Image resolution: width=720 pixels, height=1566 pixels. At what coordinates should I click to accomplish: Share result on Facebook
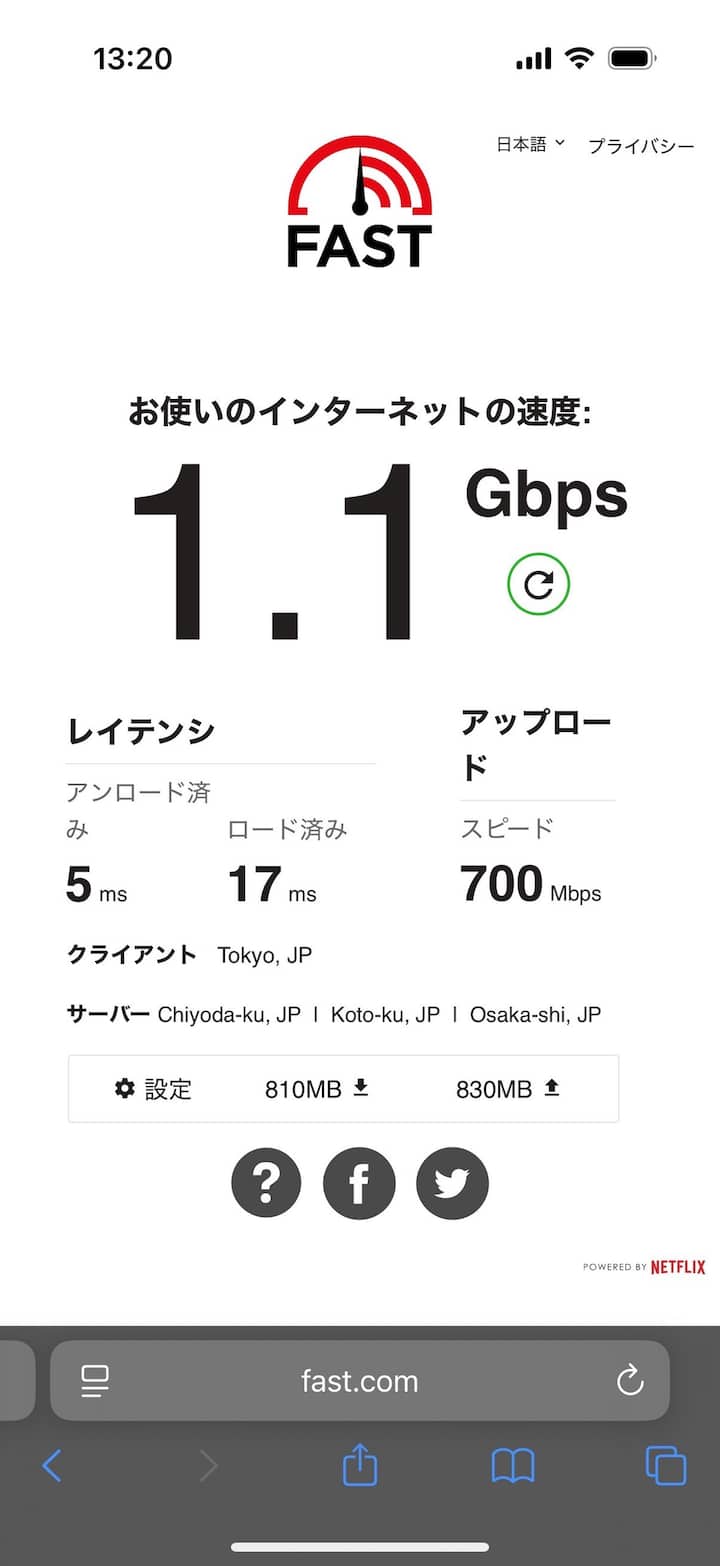pyautogui.click(x=359, y=1184)
